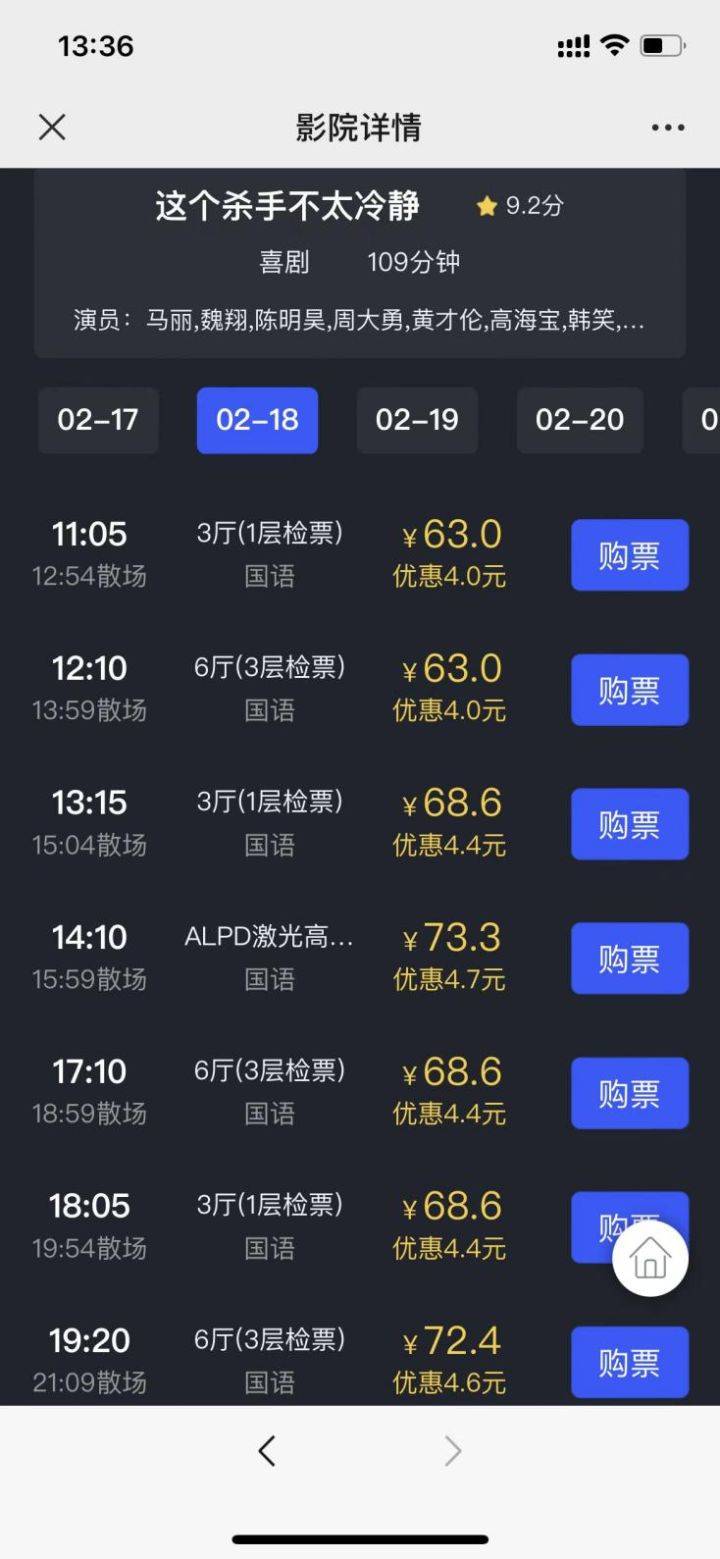
Task: Purchase a ticket for the 13:15 showing
Action: pos(629,824)
